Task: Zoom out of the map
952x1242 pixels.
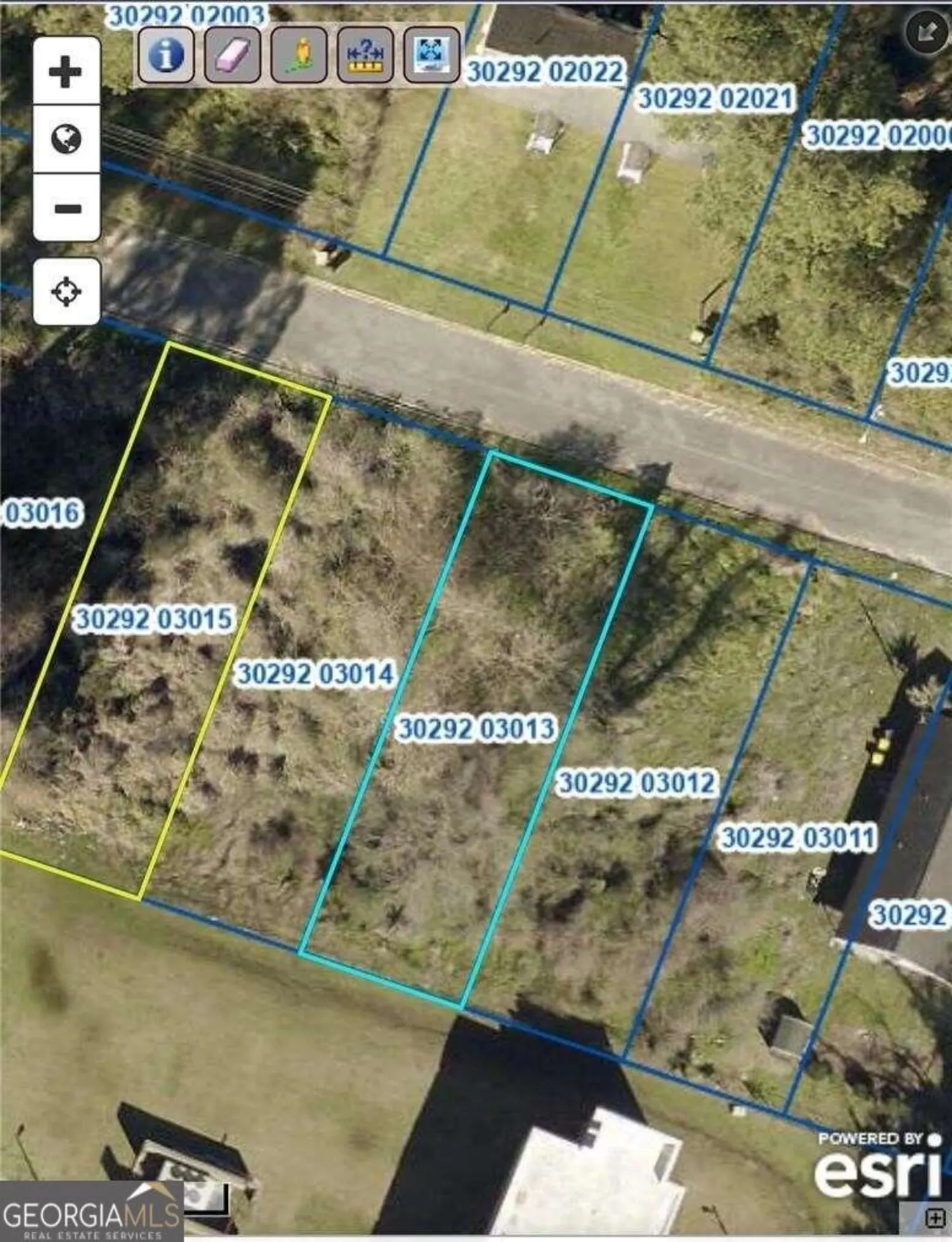Action: (x=66, y=208)
